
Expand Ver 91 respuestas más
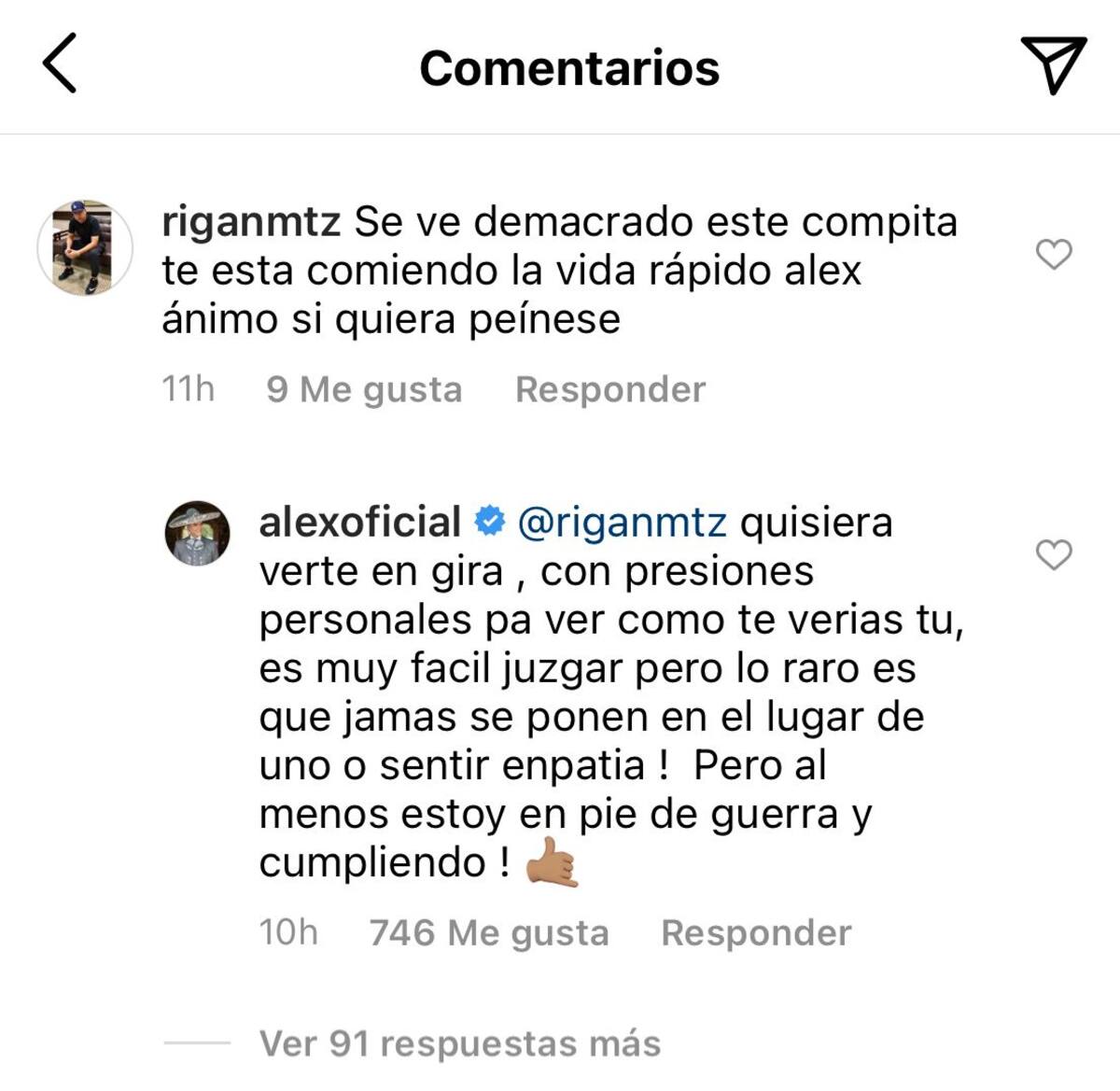click(x=459, y=1043)
